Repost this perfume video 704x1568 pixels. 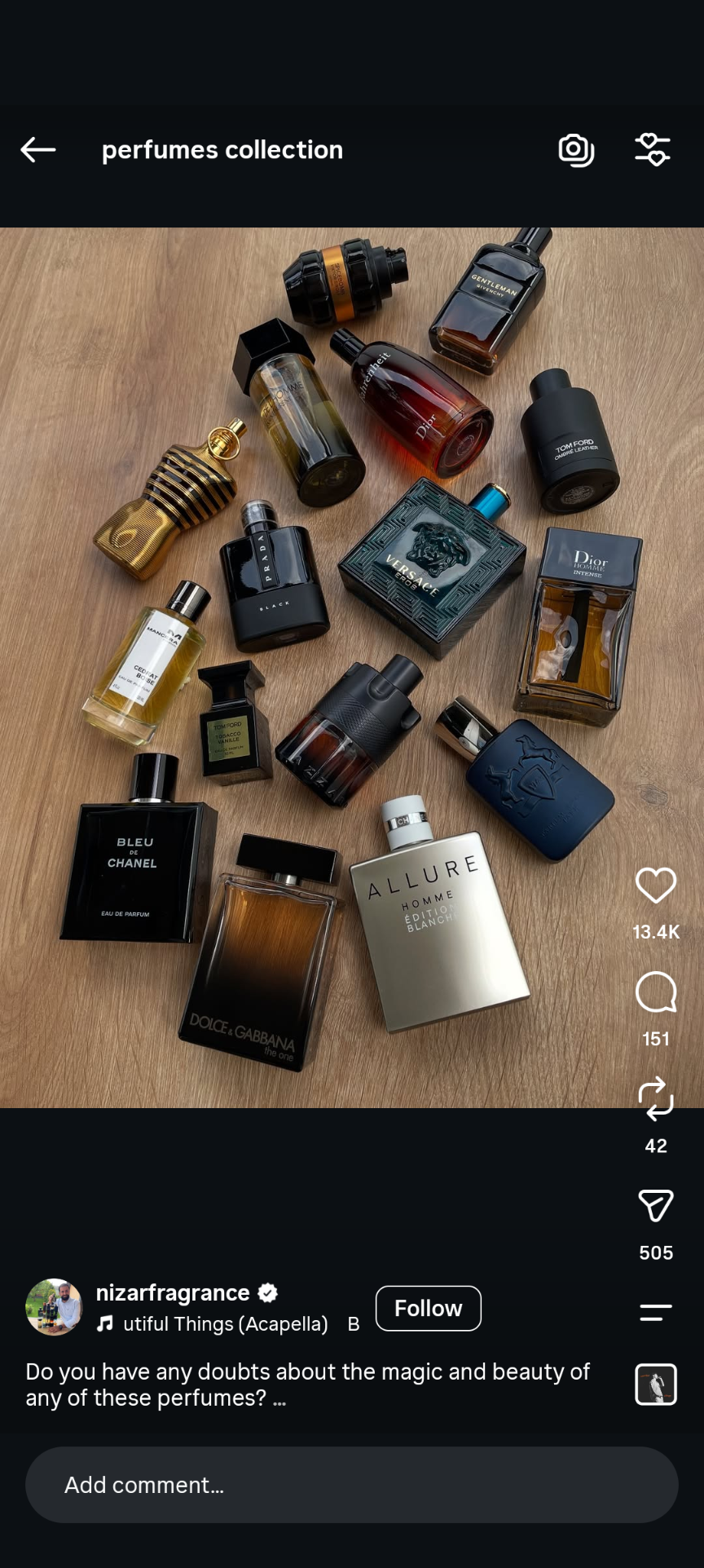656,1098
